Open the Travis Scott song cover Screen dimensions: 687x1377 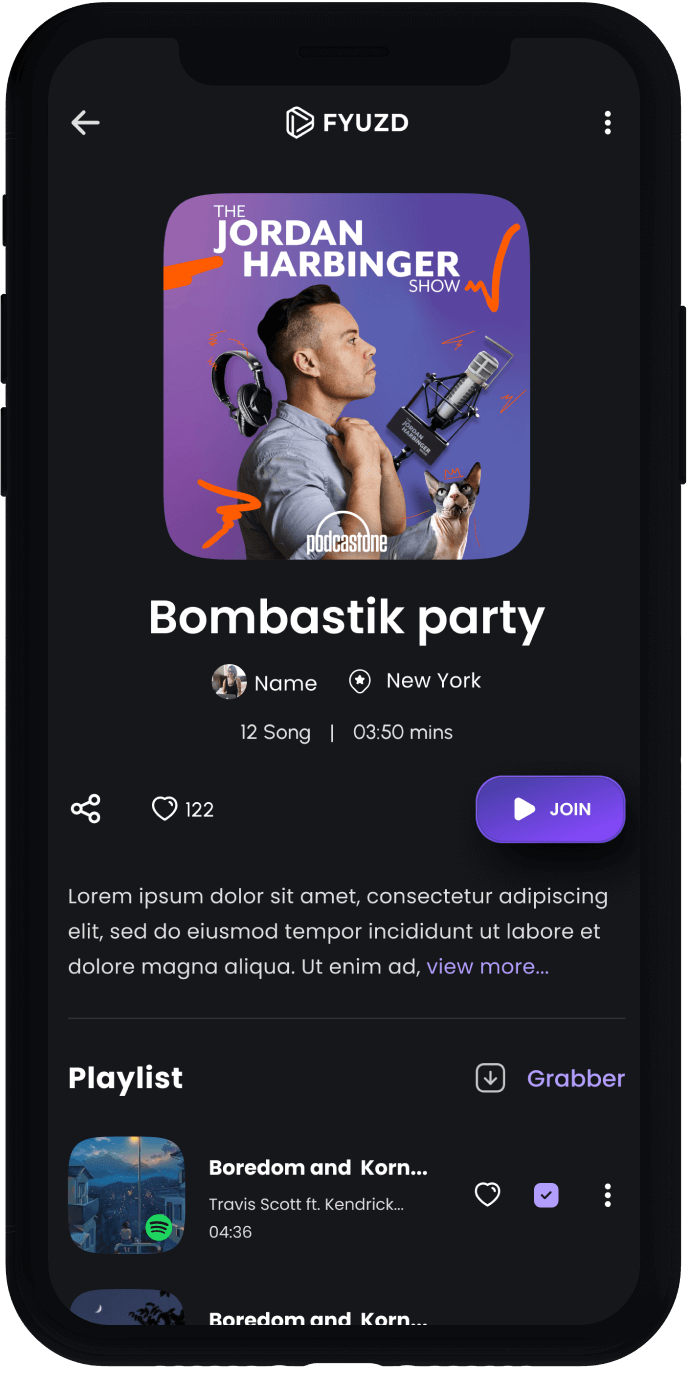pyautogui.click(x=126, y=1194)
